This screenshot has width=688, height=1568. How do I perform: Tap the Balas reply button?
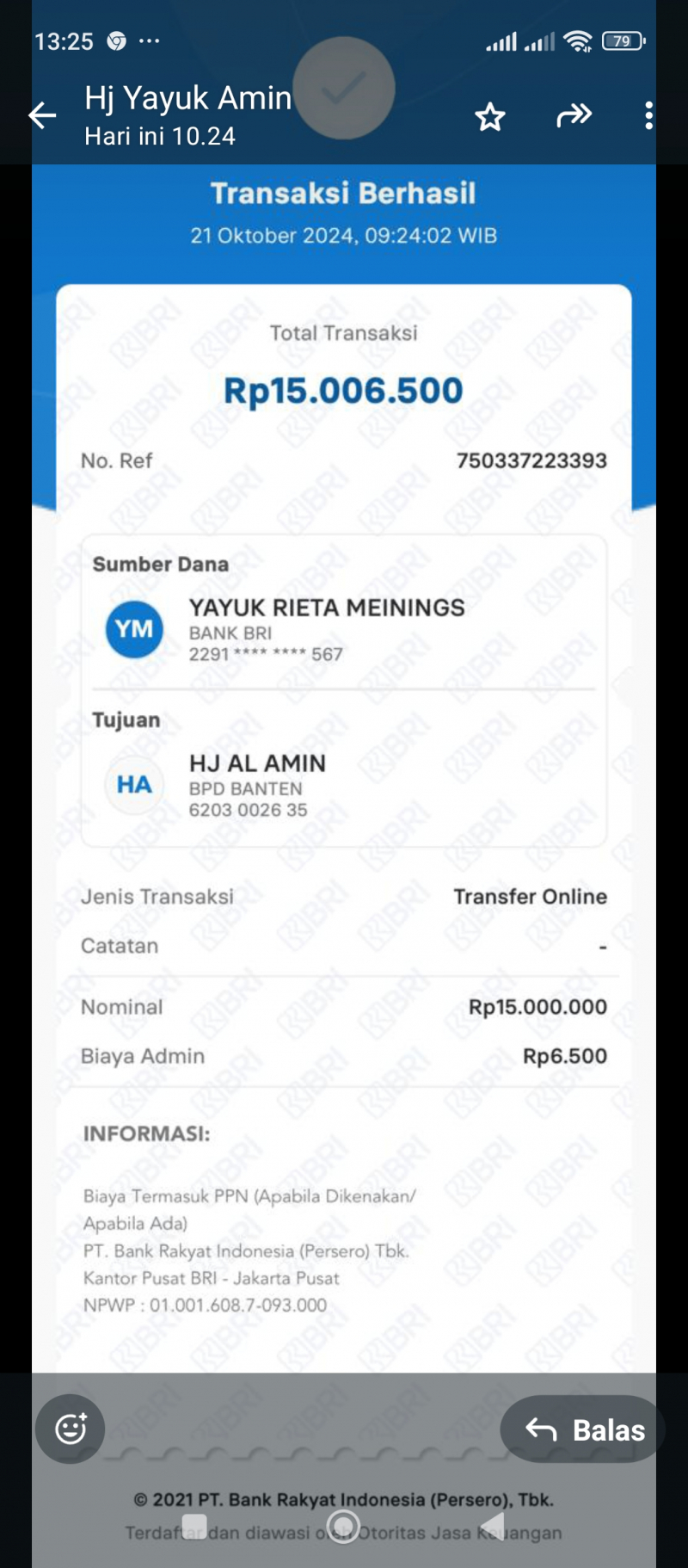coord(585,1429)
